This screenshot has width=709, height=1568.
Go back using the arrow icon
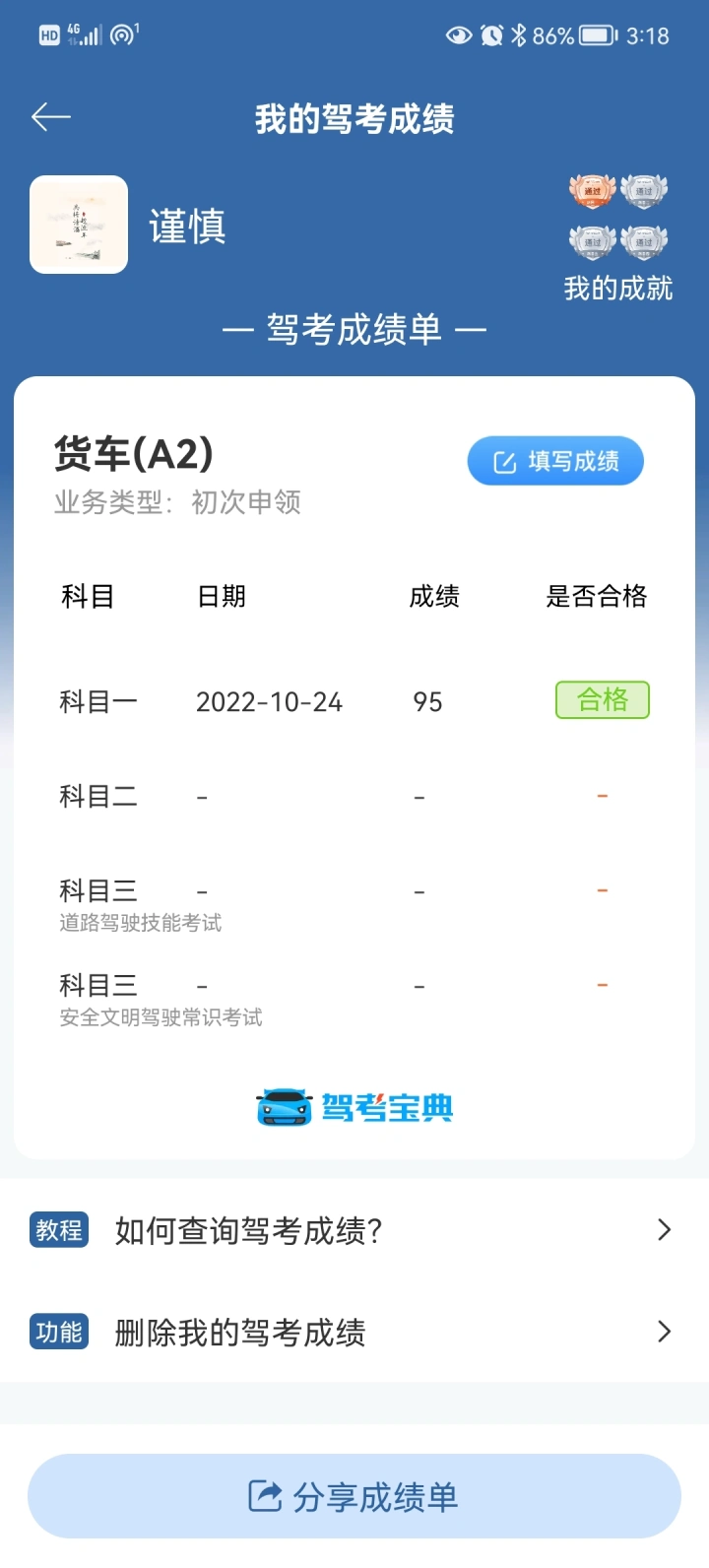51,118
